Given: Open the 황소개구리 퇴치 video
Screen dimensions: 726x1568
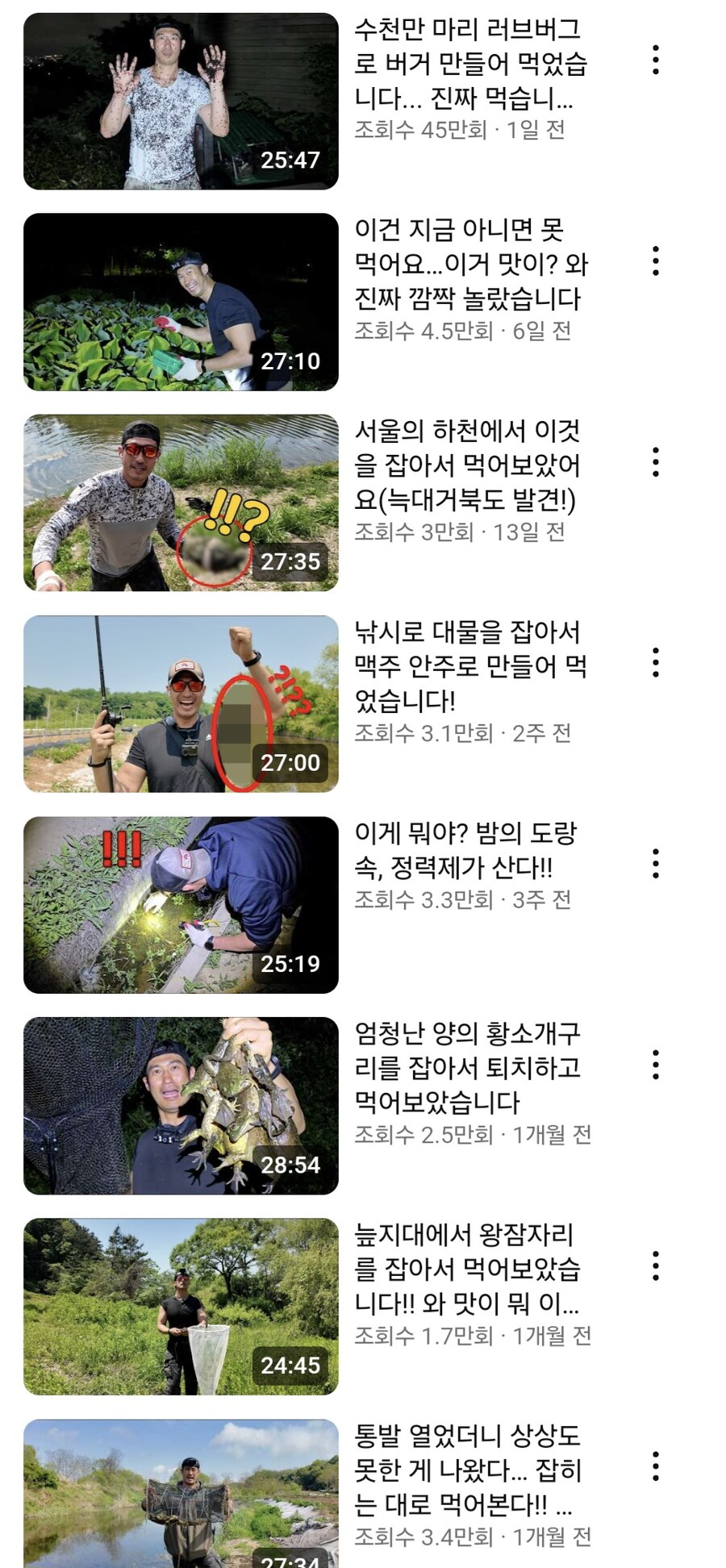Looking at the screenshot, I should (181, 1106).
